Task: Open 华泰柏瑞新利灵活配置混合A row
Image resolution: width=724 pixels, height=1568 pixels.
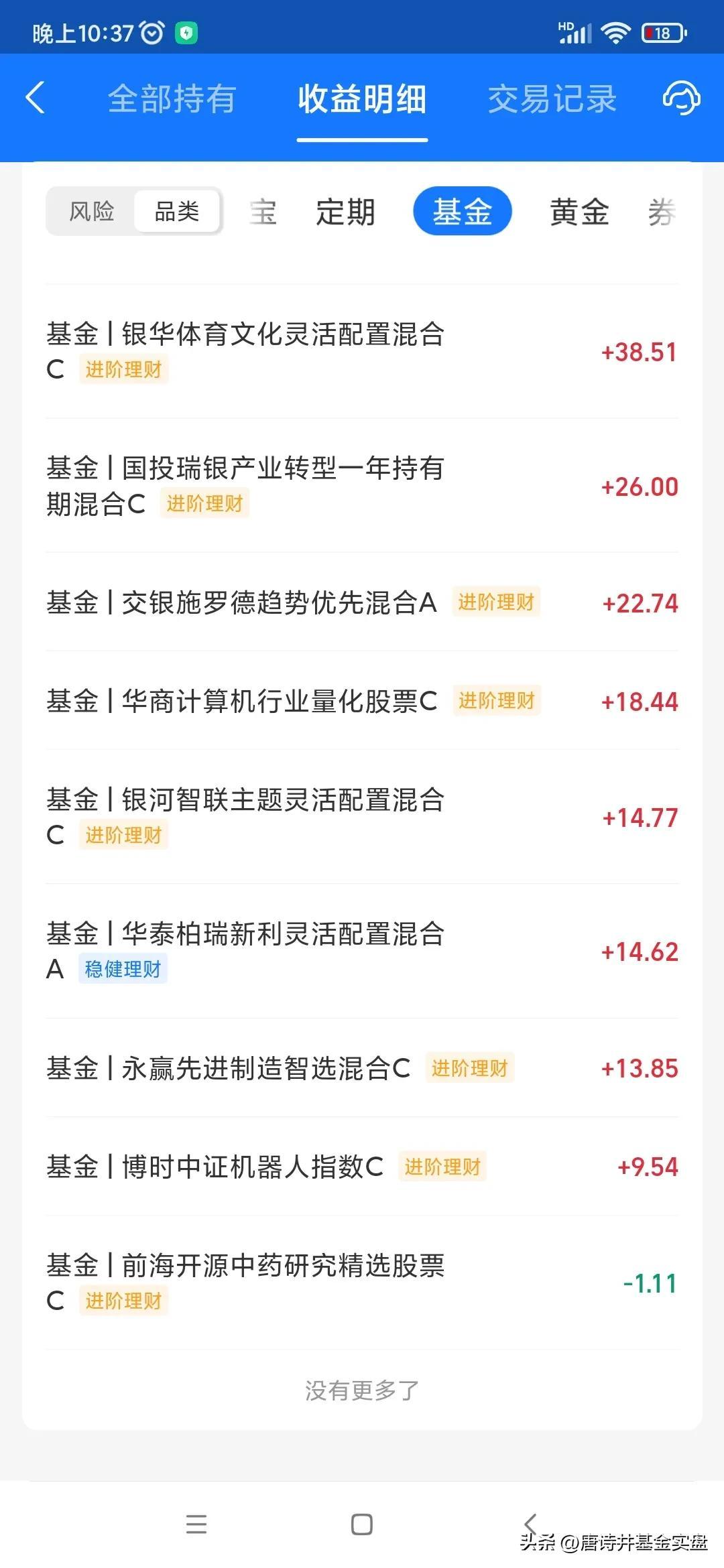Action: point(362,952)
